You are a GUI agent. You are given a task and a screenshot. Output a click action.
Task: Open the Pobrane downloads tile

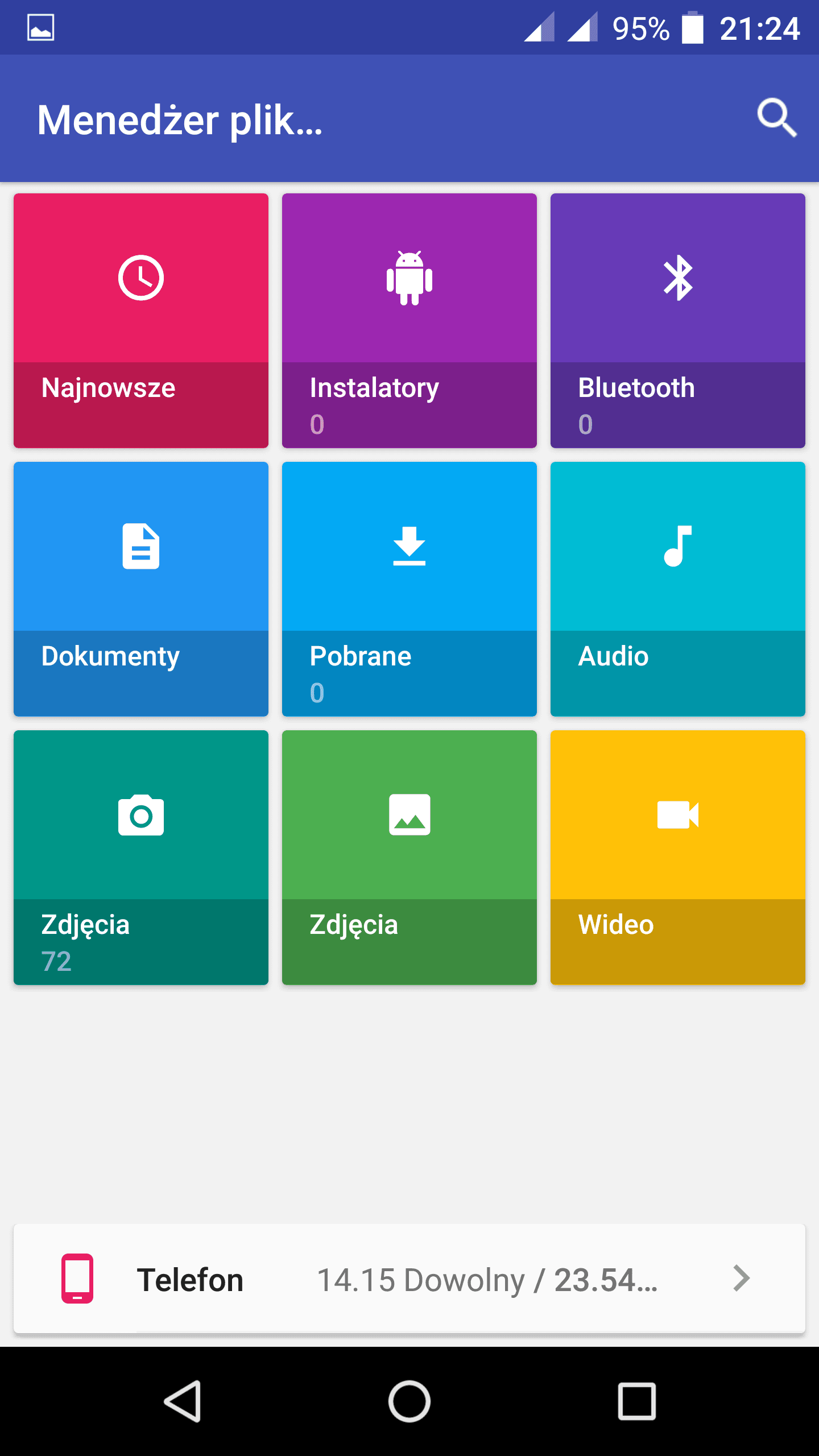pyautogui.click(x=409, y=589)
